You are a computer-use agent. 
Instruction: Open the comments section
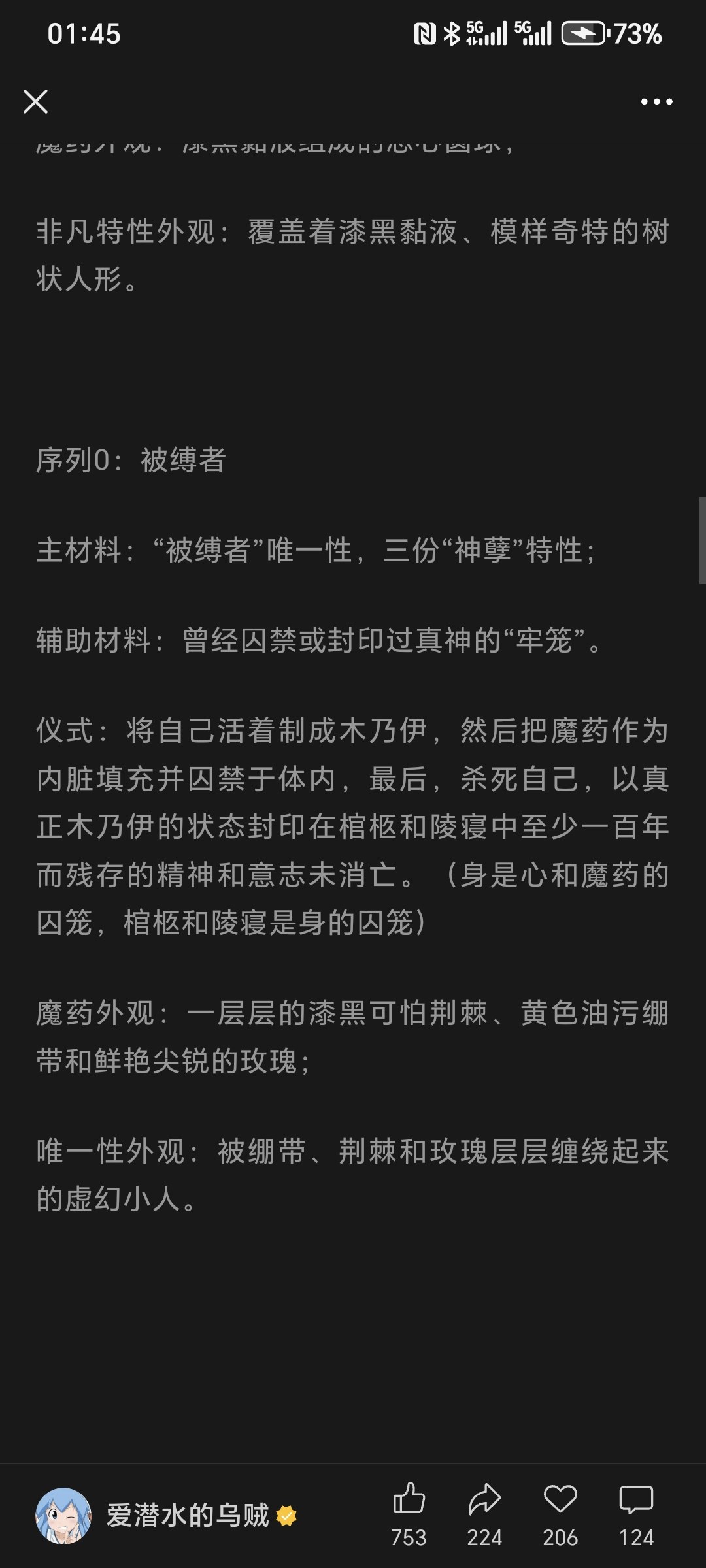click(x=636, y=1514)
